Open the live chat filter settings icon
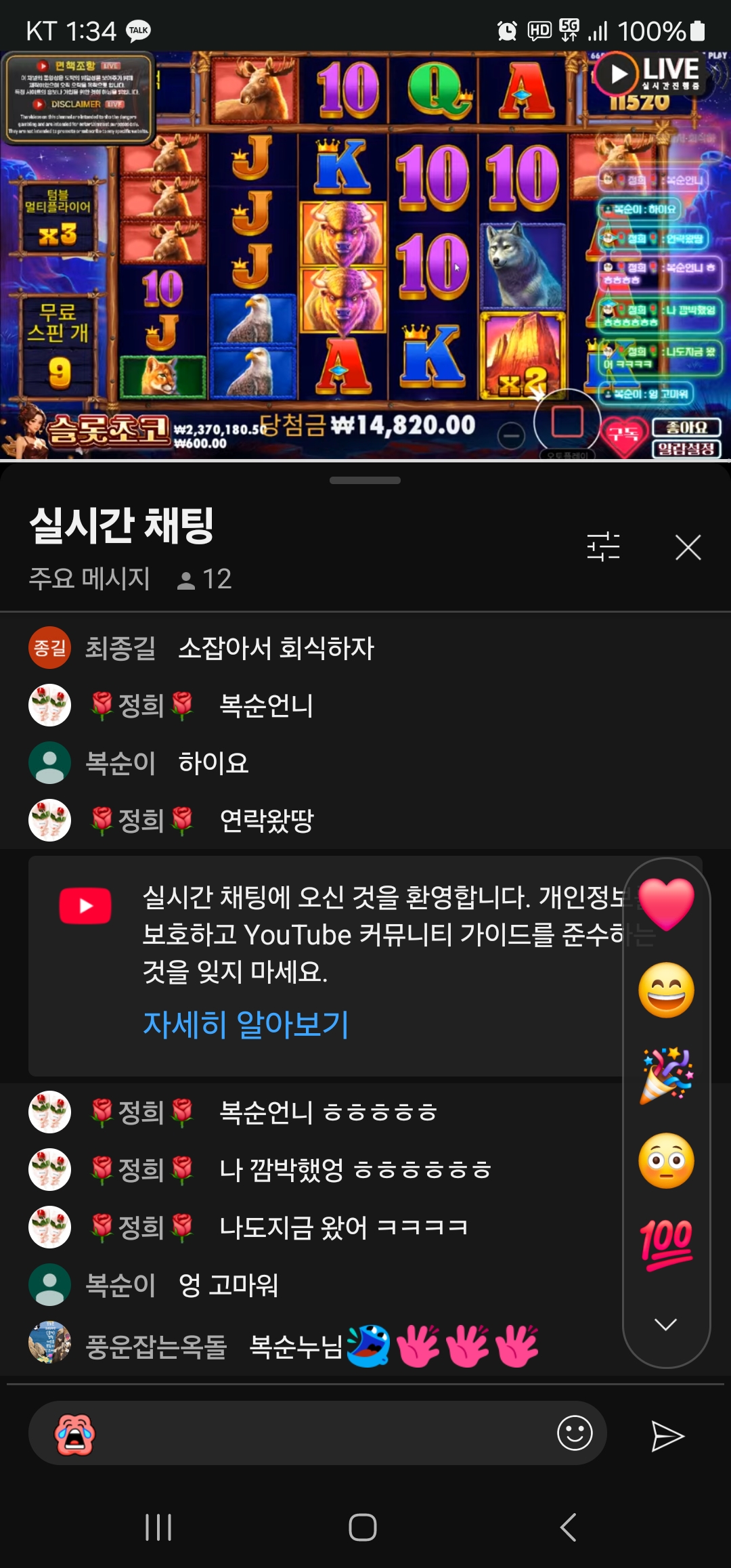This screenshot has height=1568, width=731. point(603,547)
